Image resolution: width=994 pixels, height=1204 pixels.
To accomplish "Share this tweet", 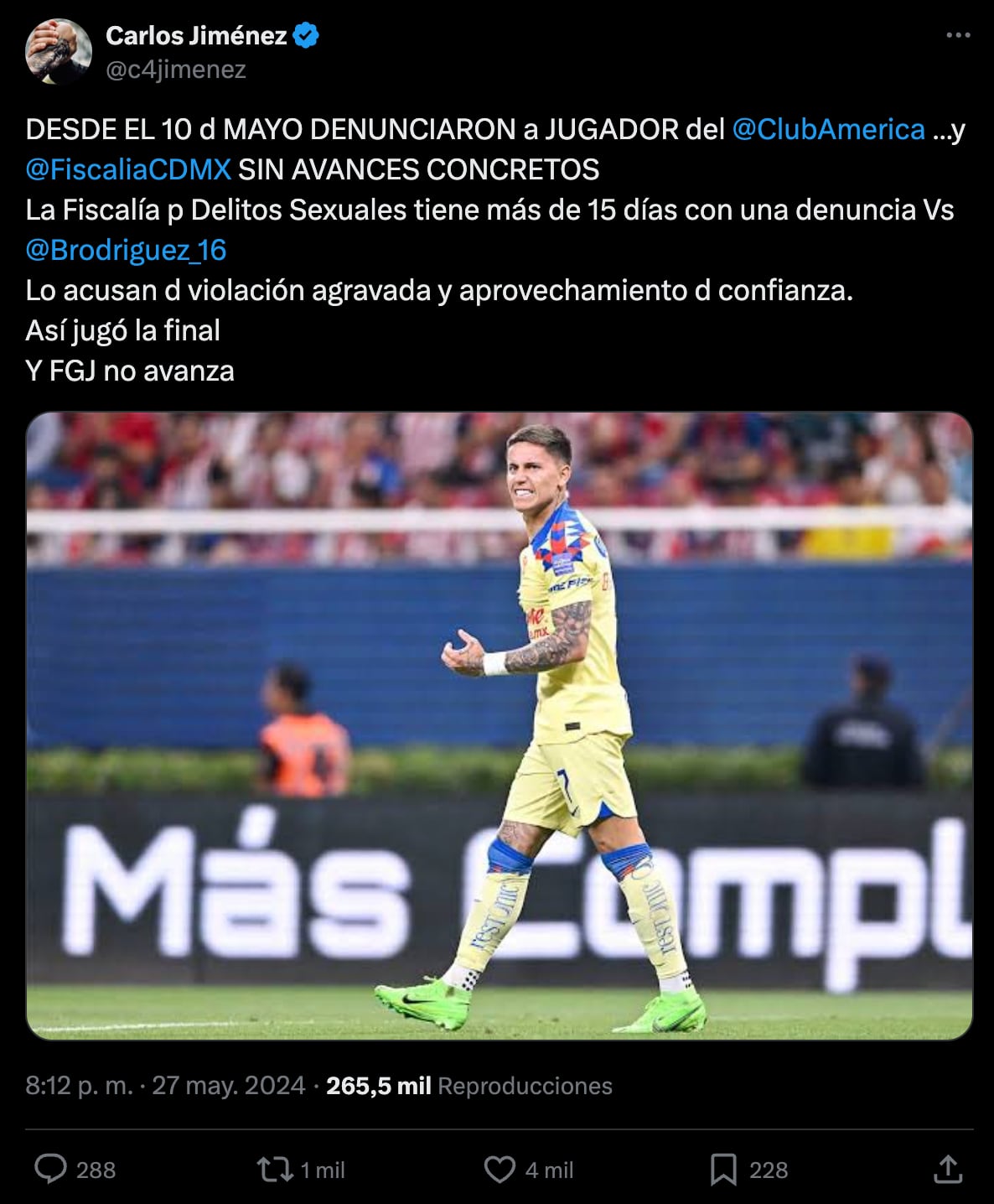I will 947,1169.
